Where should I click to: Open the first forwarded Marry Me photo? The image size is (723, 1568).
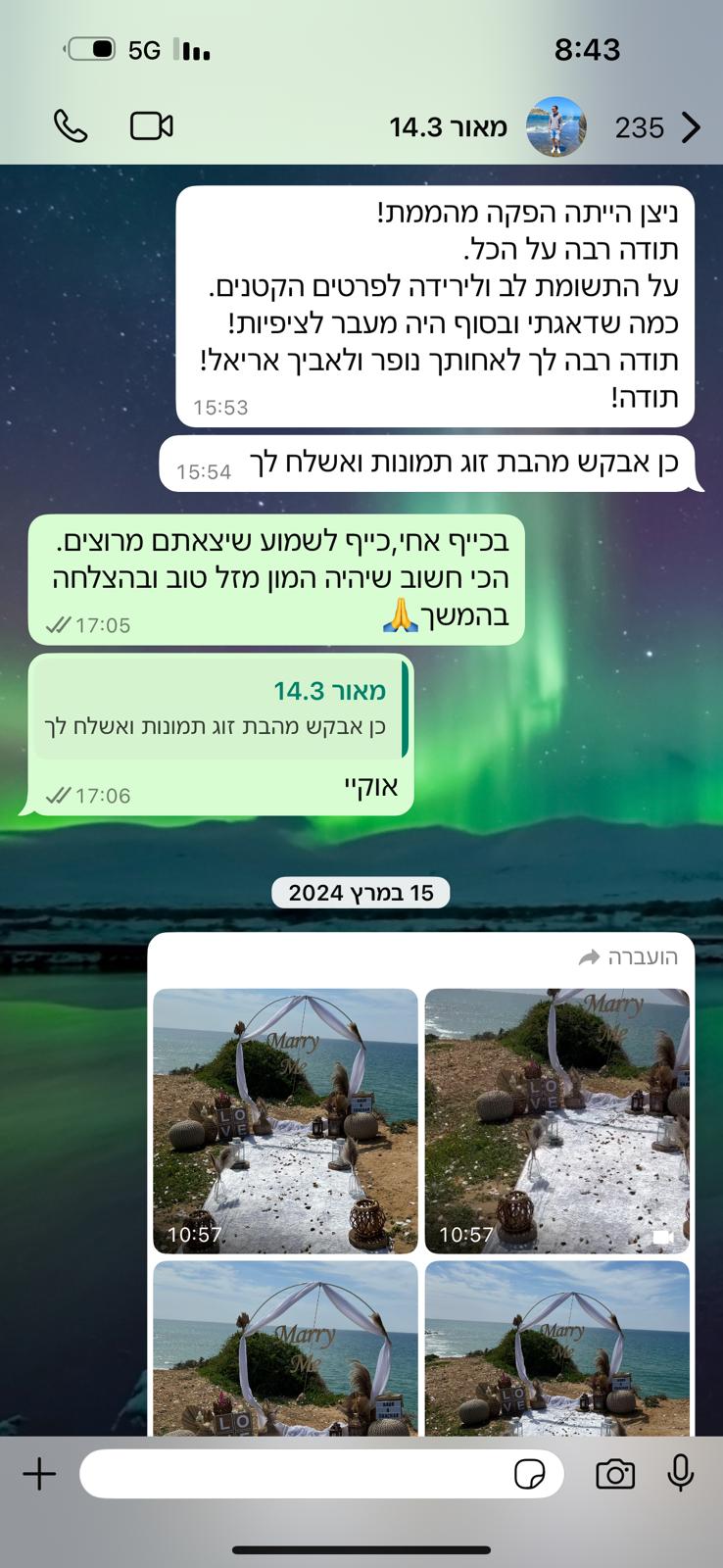(x=285, y=1120)
